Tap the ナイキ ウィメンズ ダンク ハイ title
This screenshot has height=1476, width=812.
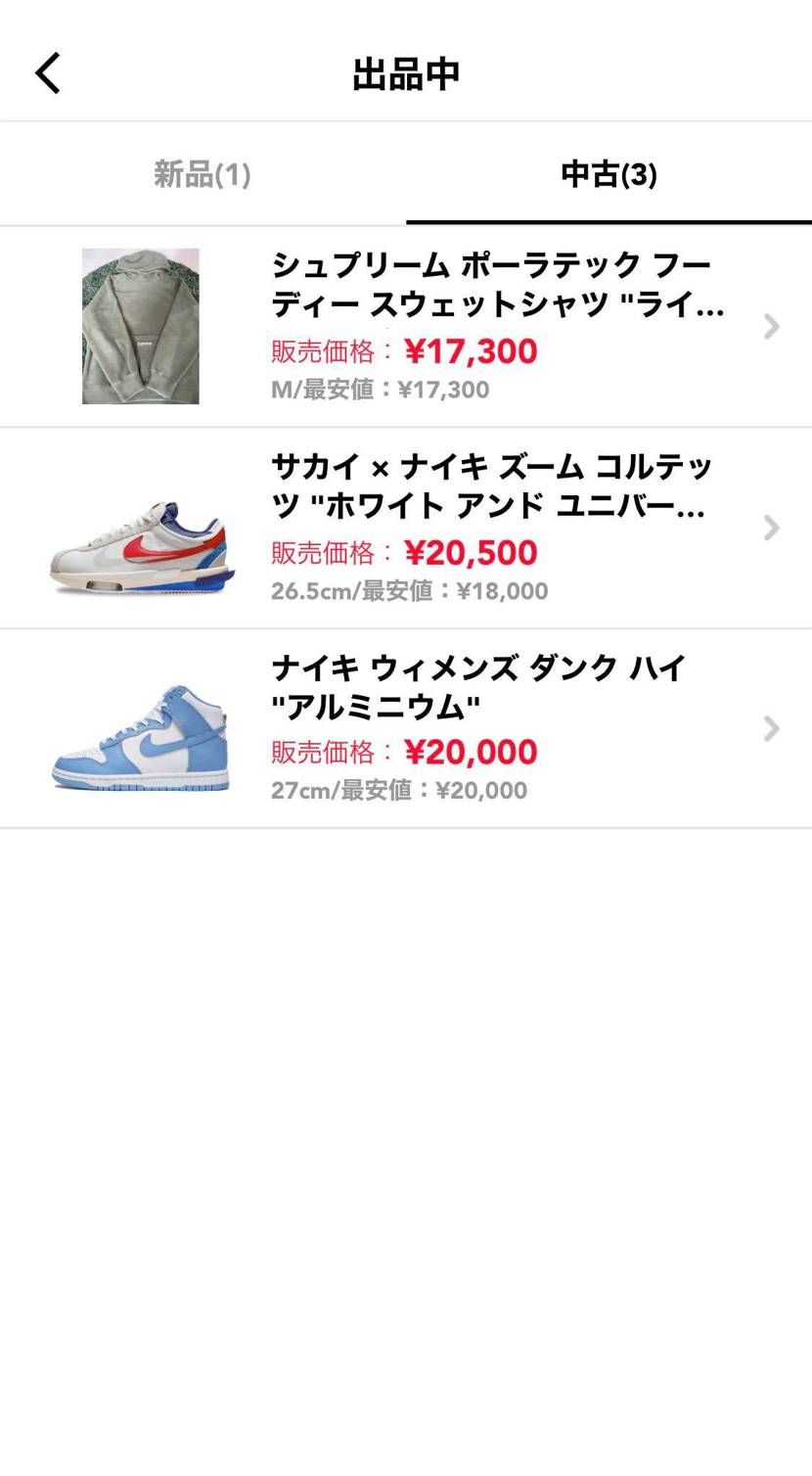[x=479, y=685]
